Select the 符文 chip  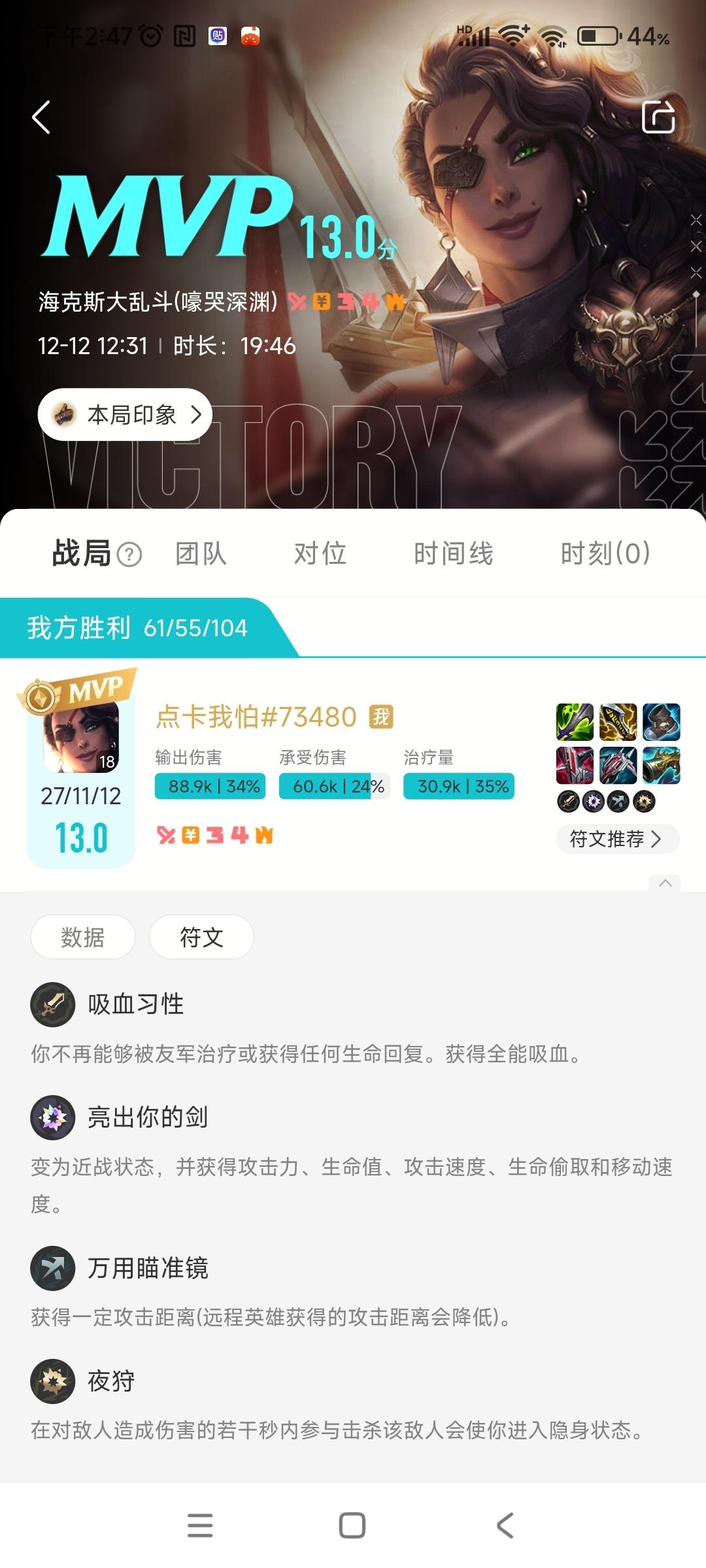tap(201, 937)
